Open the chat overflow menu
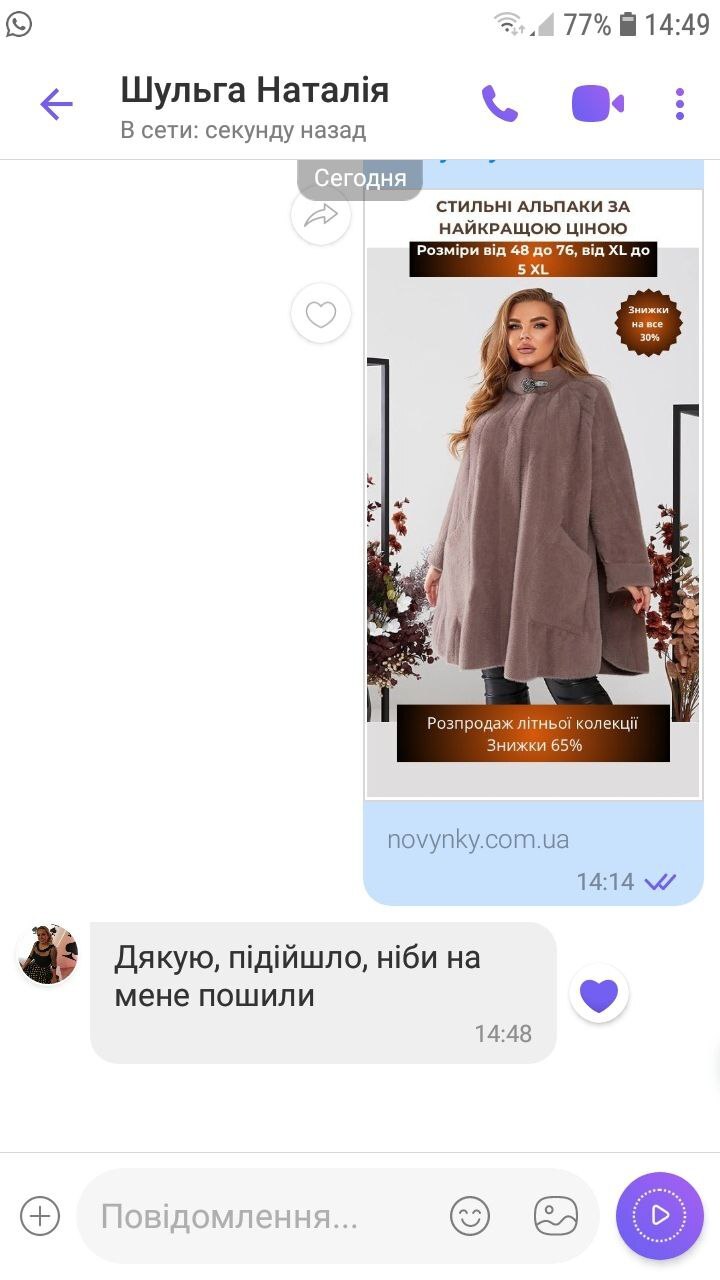This screenshot has width=720, height=1280. point(680,104)
